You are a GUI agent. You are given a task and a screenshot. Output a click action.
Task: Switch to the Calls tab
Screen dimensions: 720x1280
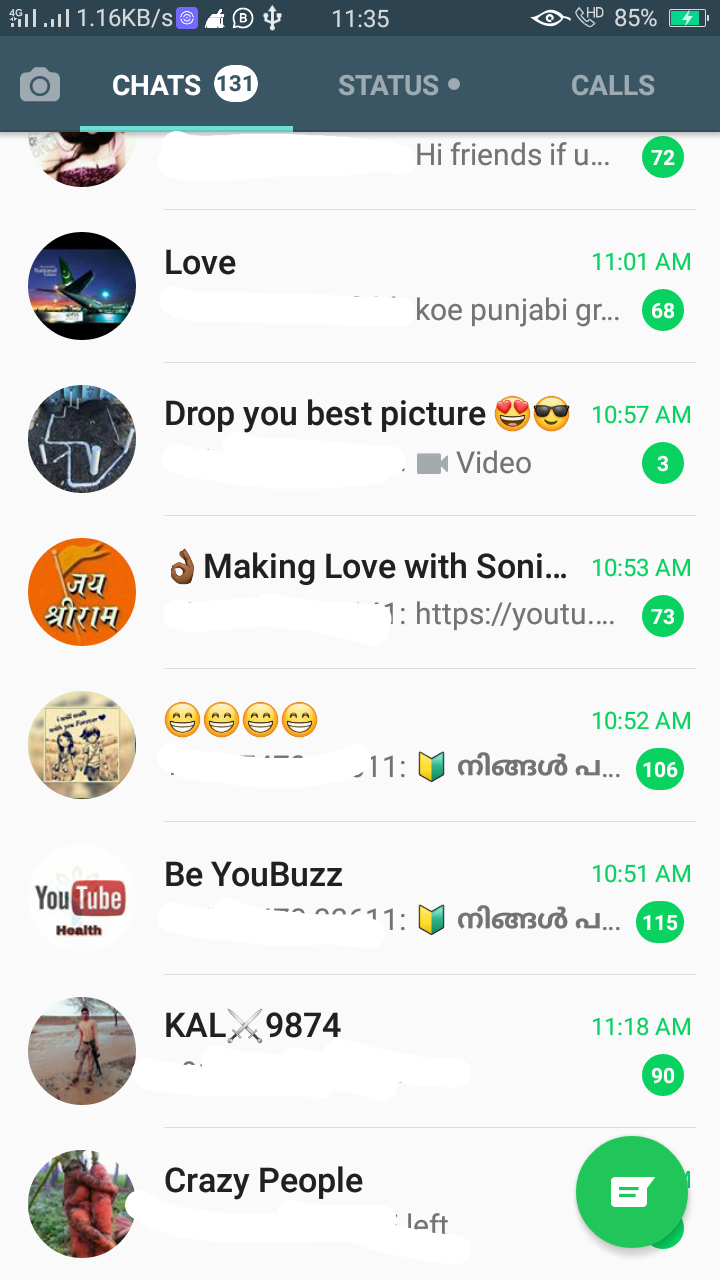coord(612,86)
